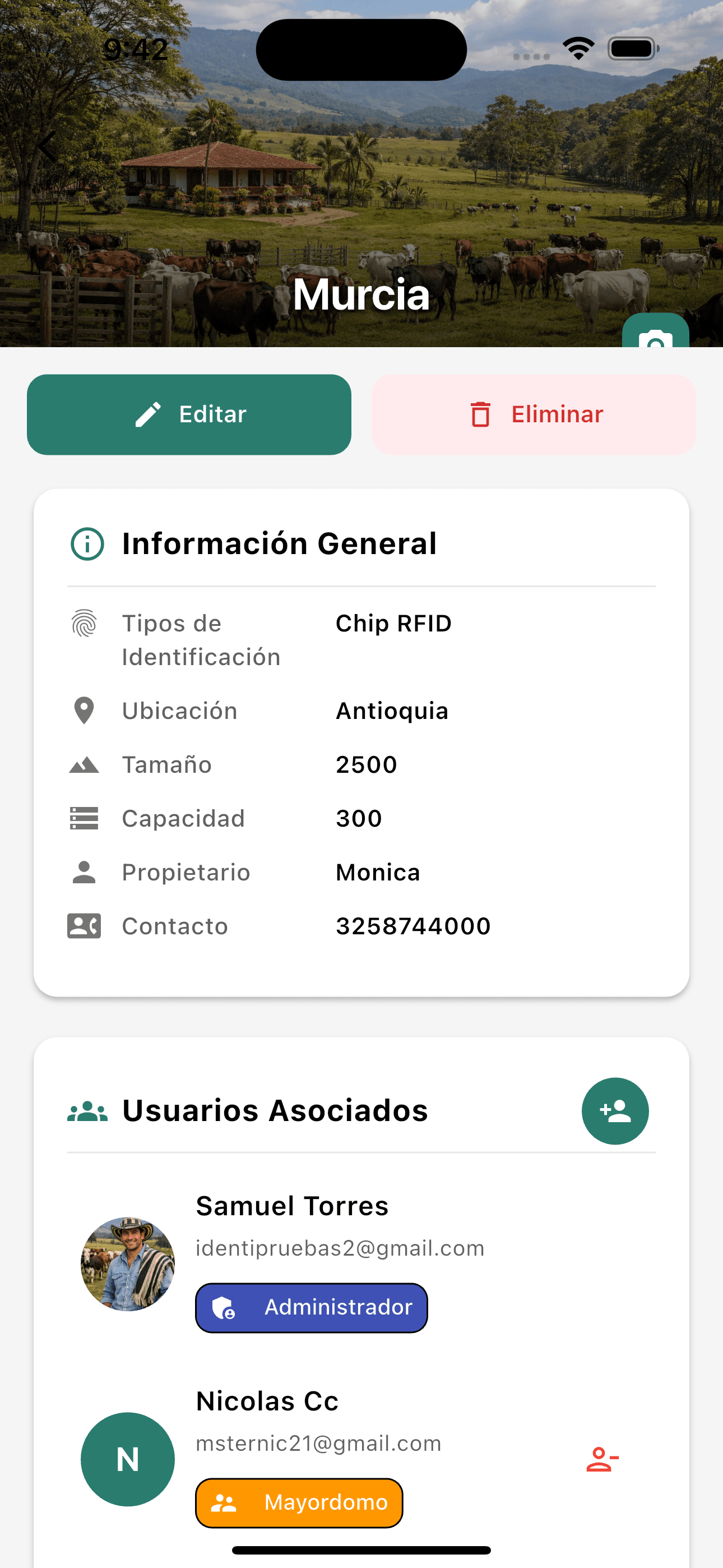Viewport: 723px width, 1568px height.
Task: Tap the Administrador role badge for Samuel Torres
Action: (311, 1306)
